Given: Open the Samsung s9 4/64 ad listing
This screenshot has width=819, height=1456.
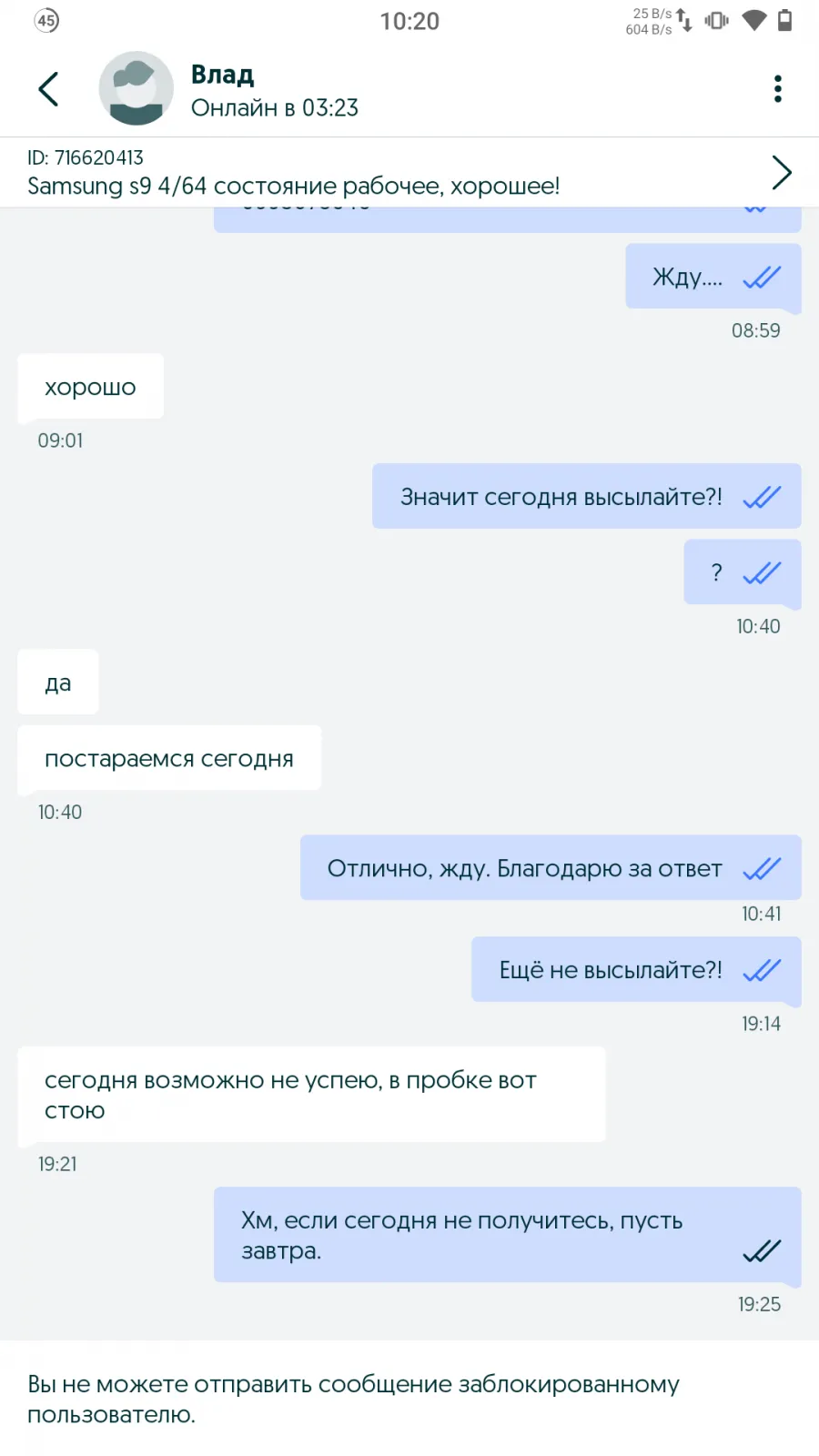Looking at the screenshot, I should tap(409, 172).
